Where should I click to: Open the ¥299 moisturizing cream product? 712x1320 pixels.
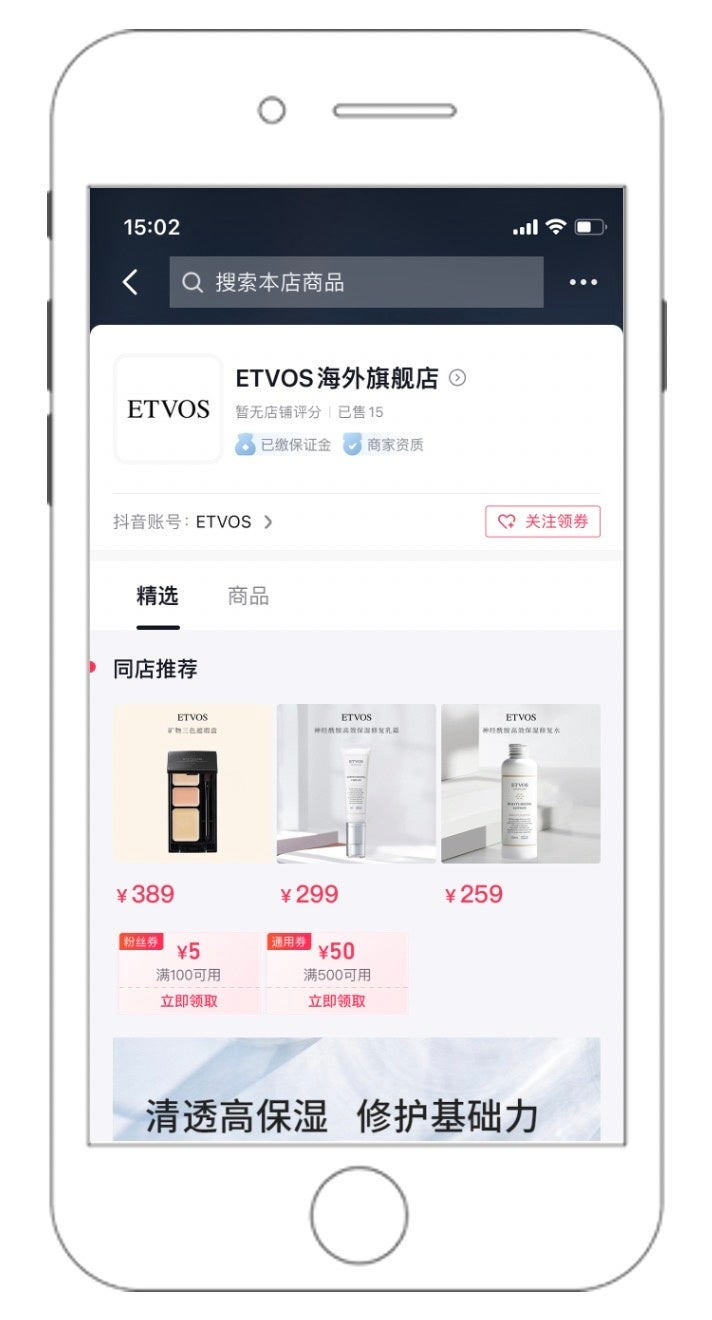(x=356, y=784)
